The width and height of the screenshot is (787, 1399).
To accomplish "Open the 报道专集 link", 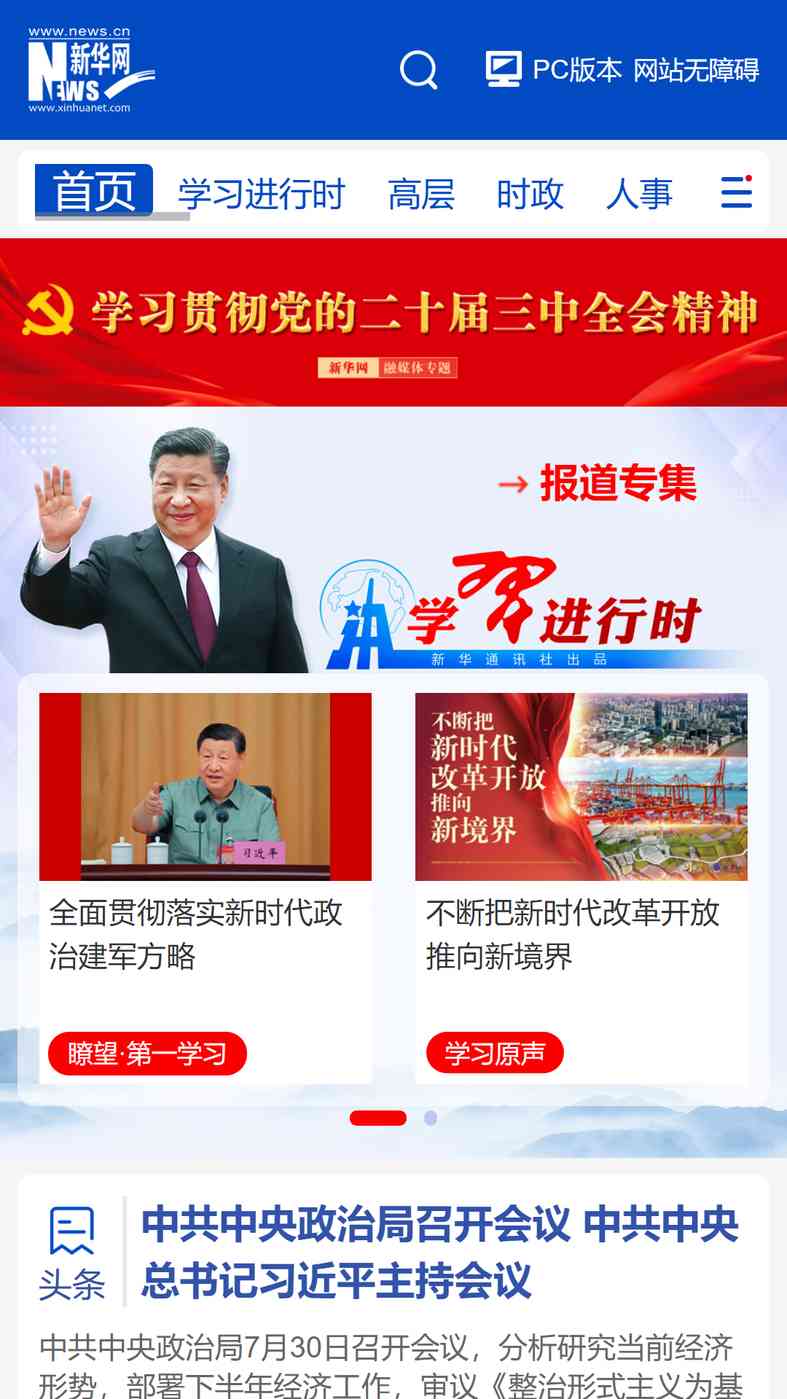I will pos(597,484).
